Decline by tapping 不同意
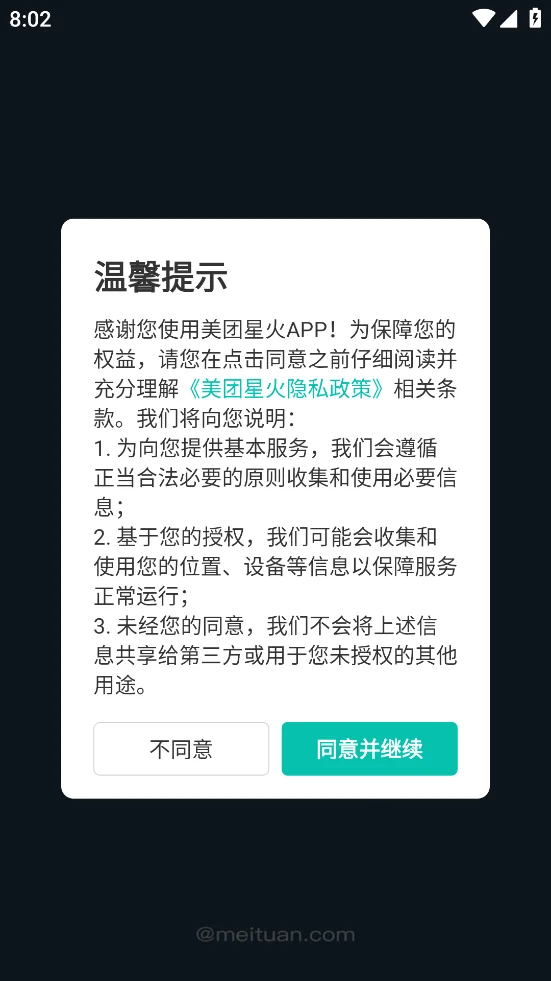Image resolution: width=551 pixels, height=981 pixels. [x=181, y=749]
